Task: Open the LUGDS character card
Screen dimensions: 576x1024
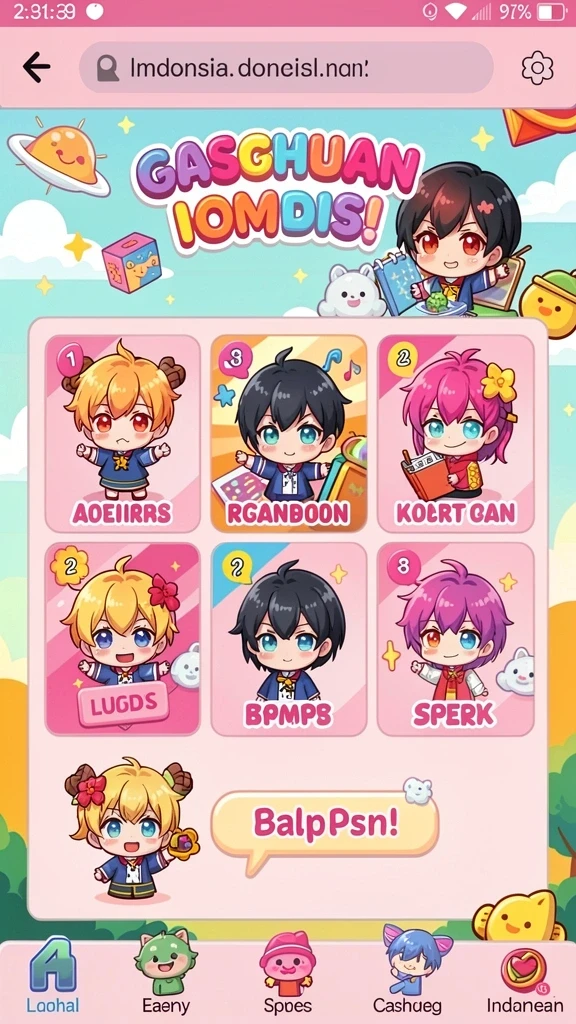Action: [123, 639]
